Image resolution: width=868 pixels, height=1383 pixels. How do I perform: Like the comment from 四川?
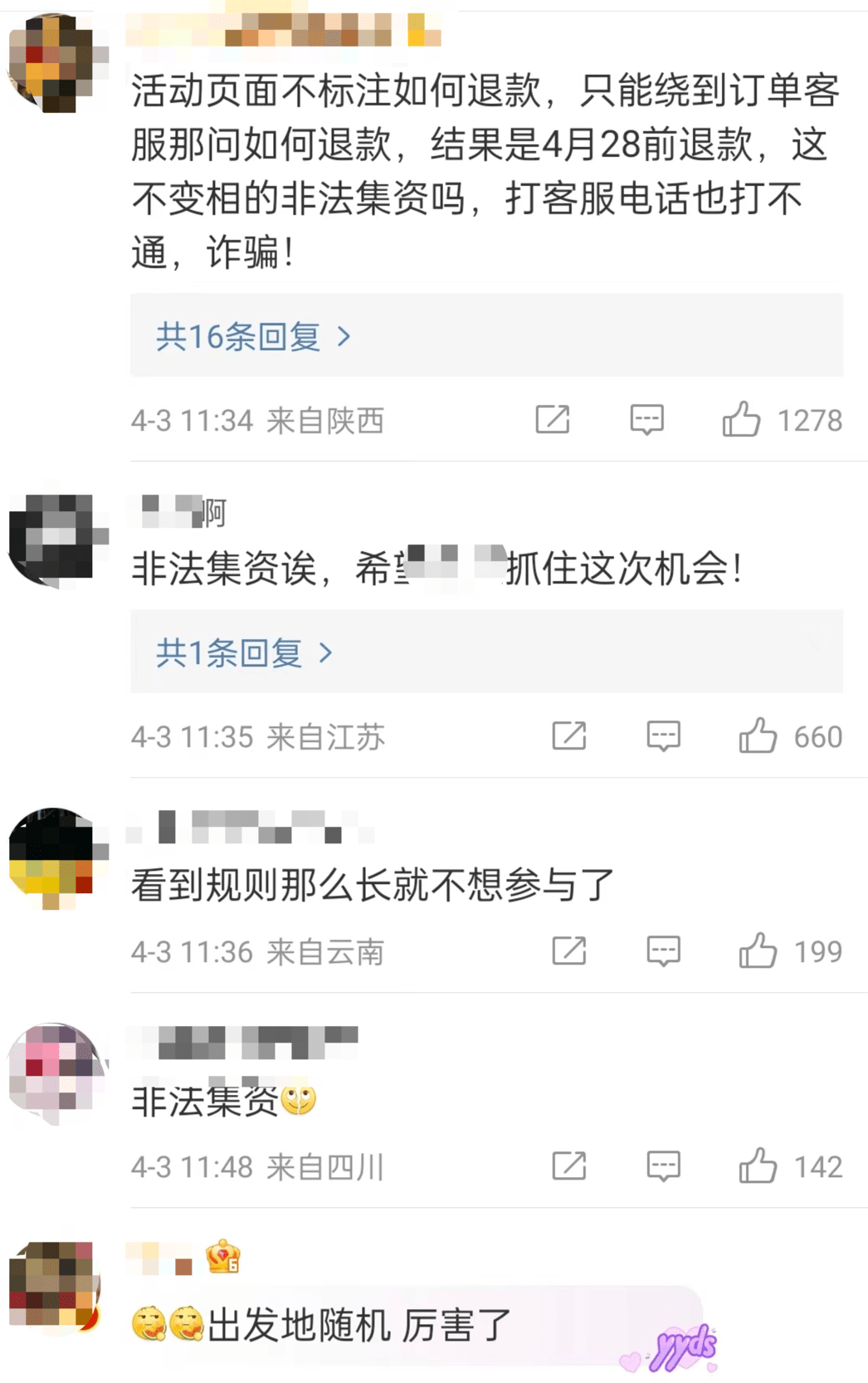[758, 1166]
